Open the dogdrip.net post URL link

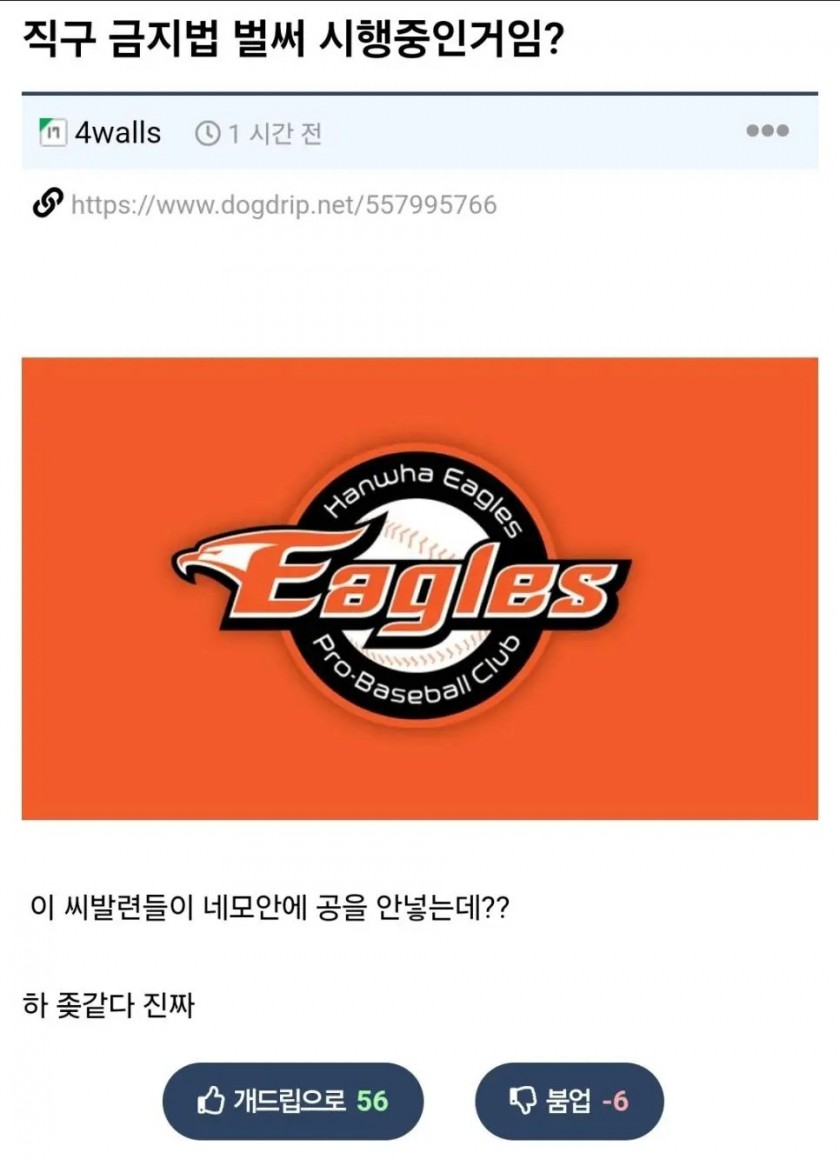tap(283, 205)
